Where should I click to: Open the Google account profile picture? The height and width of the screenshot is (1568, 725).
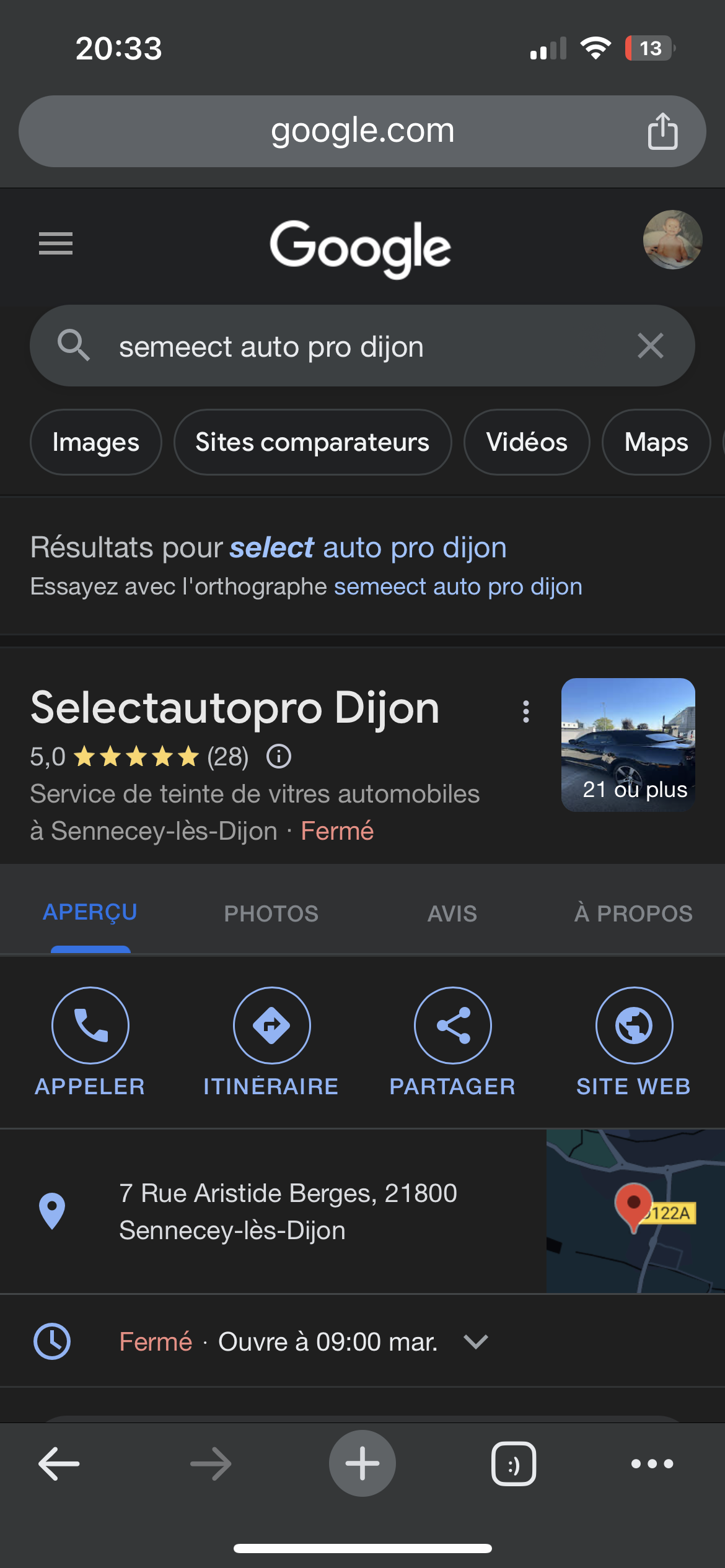(672, 240)
